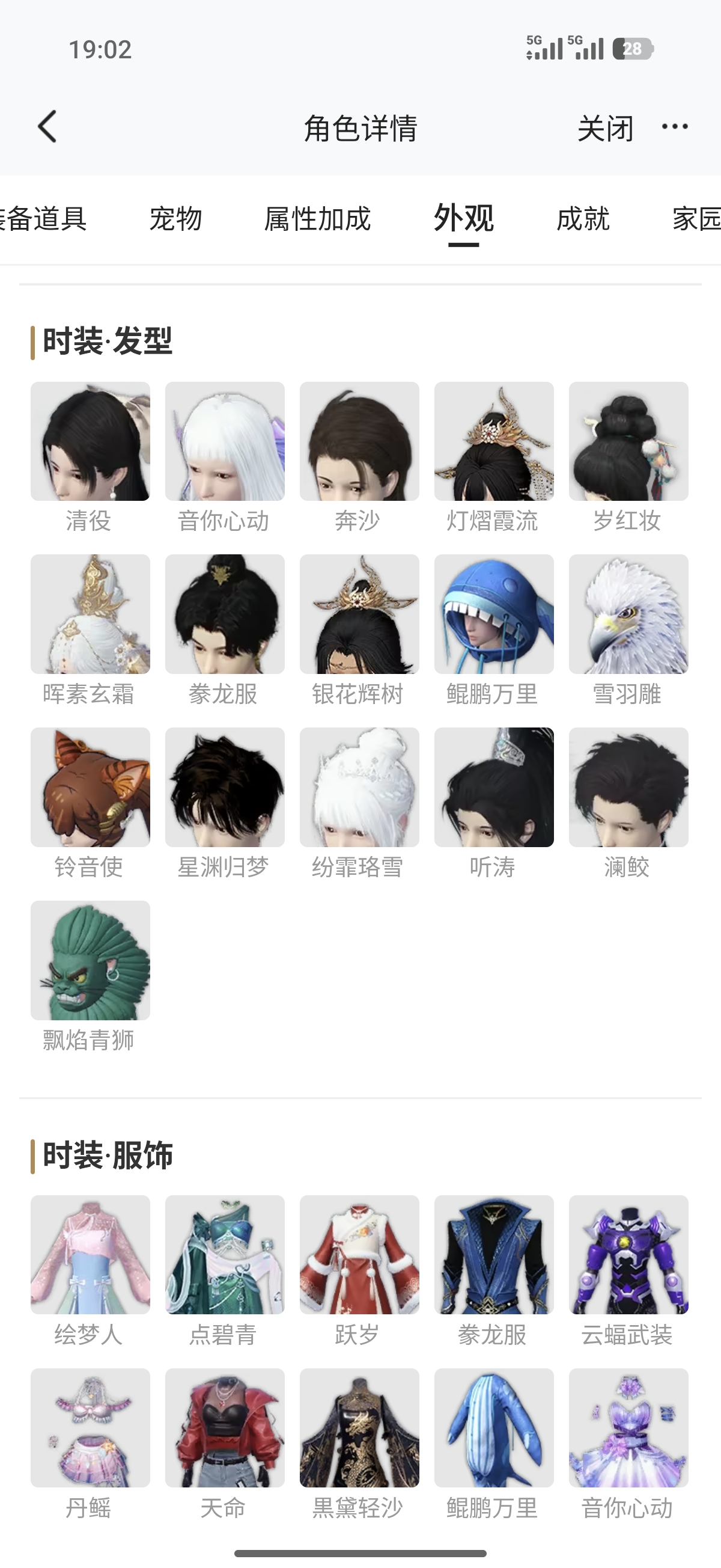721x1568 pixels.
Task: Select the 家园 tab
Action: point(696,218)
